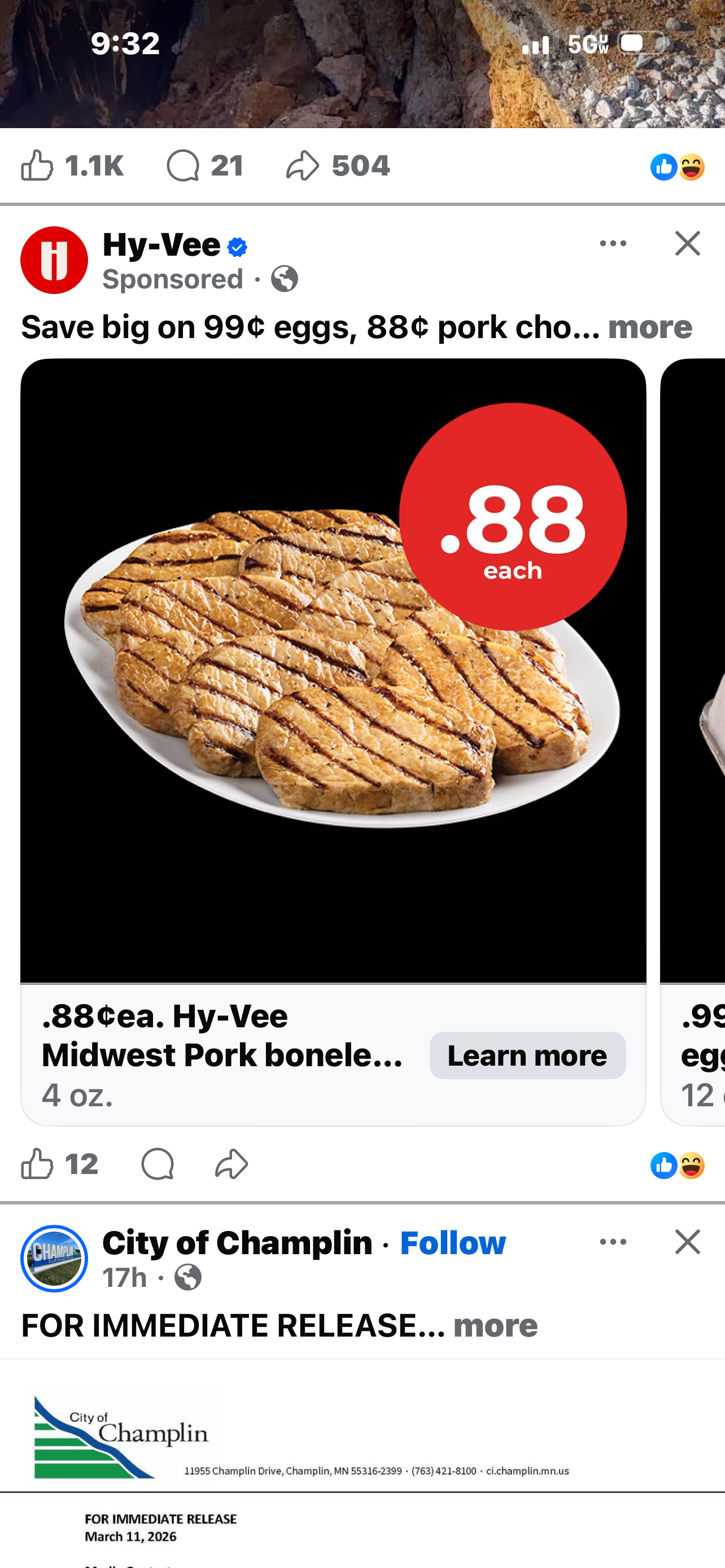Open City of Champlin profile avatar
Screen dimensions: 725x1568
54,1258
